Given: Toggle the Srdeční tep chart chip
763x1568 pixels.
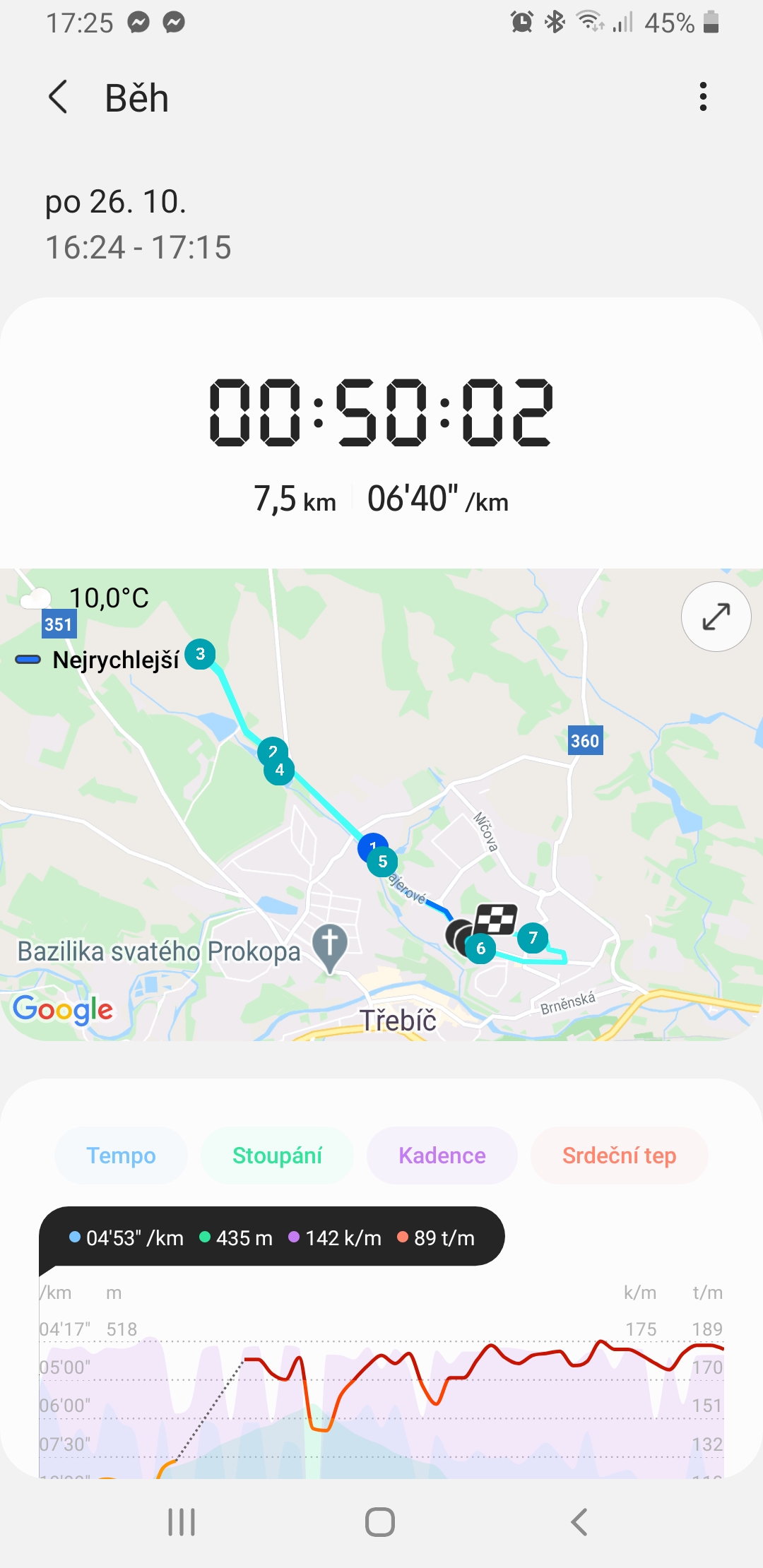Looking at the screenshot, I should pyautogui.click(x=619, y=1156).
